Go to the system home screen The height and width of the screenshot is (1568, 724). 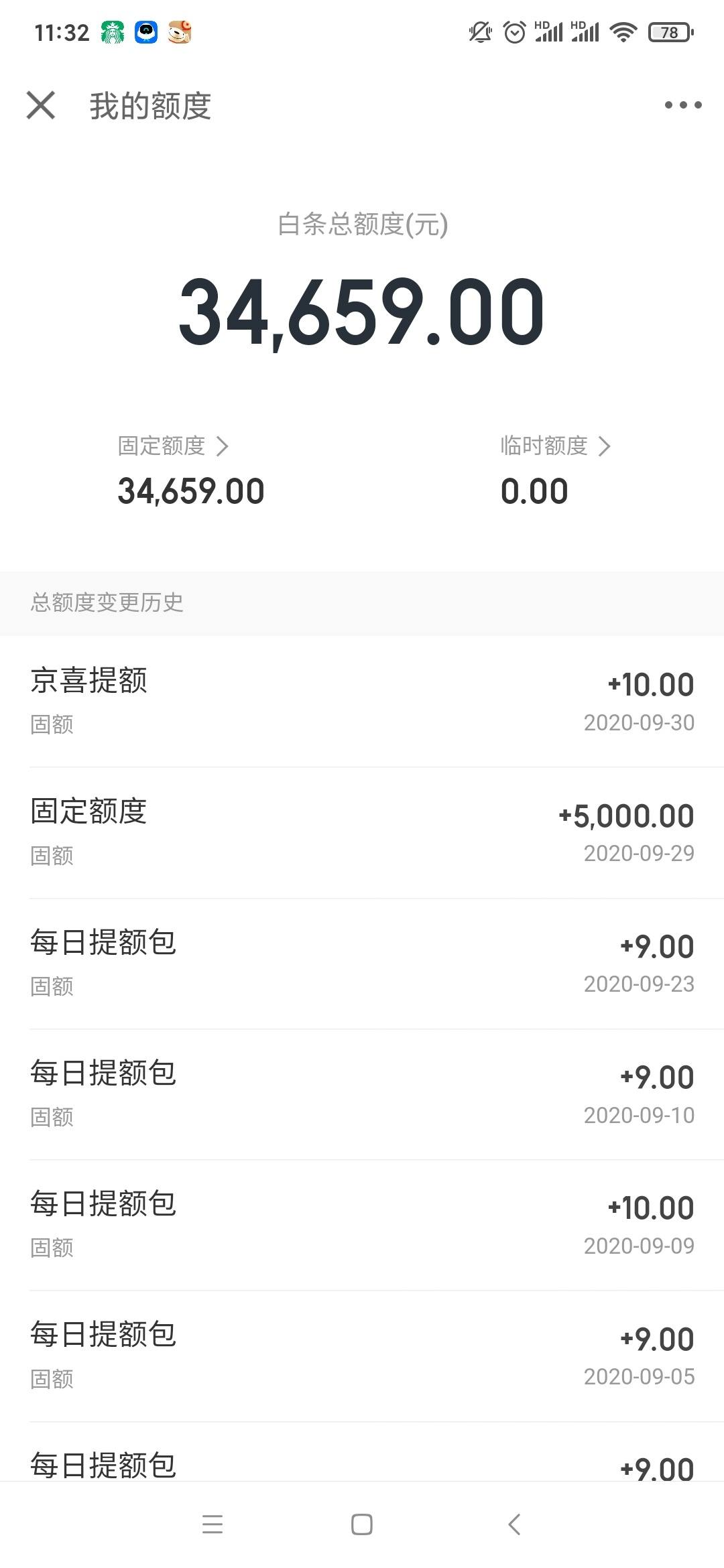coord(362,1524)
